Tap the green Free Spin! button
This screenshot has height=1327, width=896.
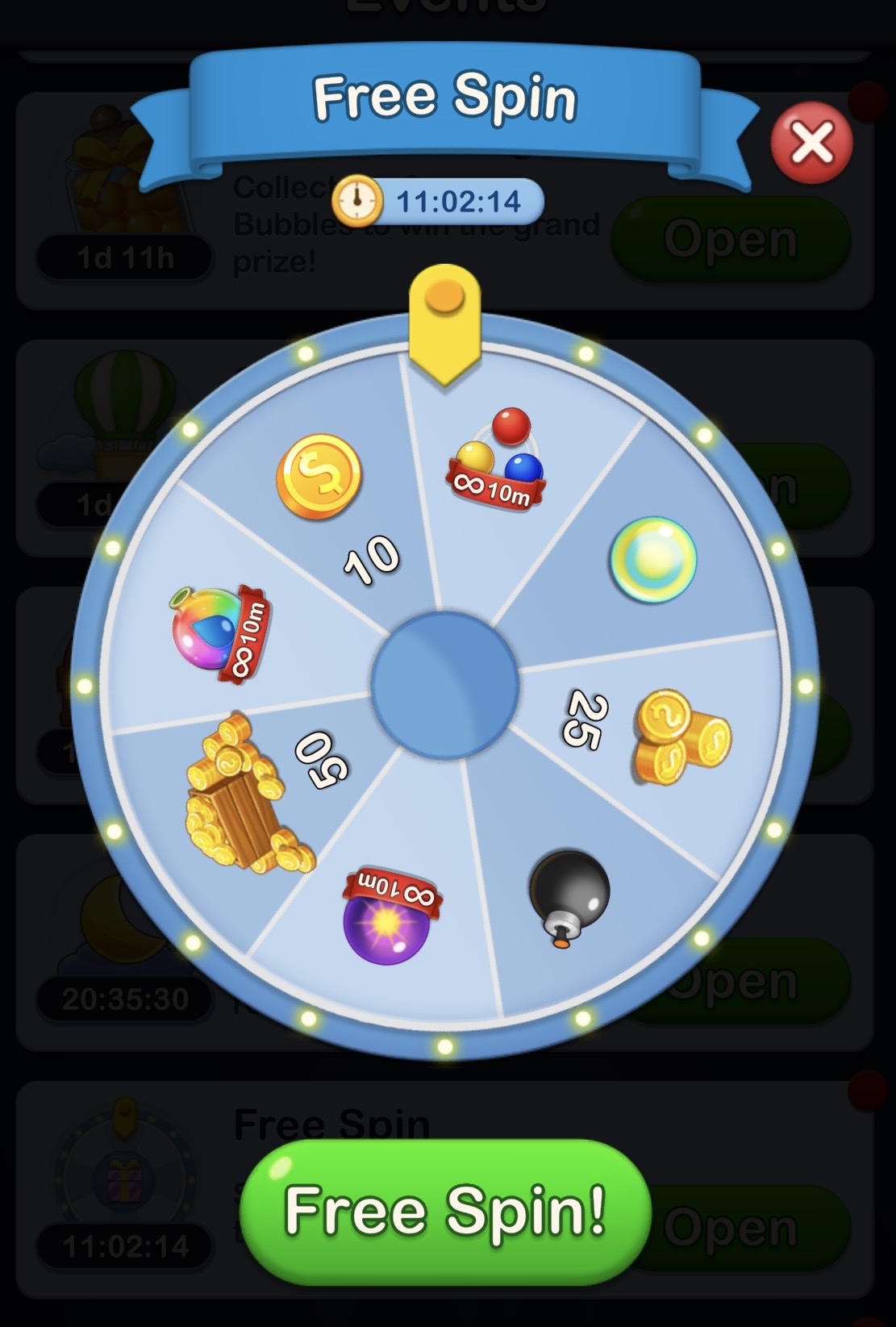click(444, 1209)
